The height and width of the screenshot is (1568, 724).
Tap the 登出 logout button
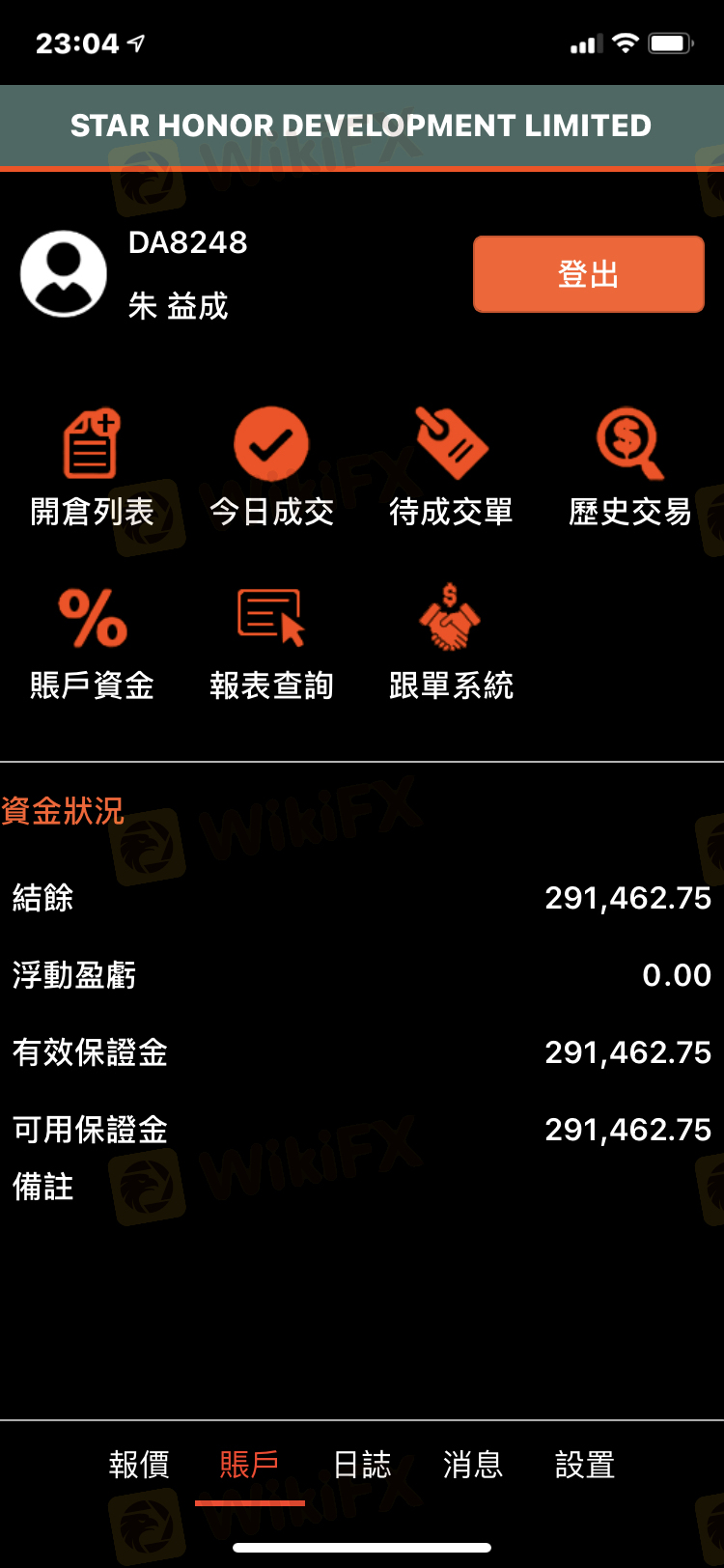pos(588,274)
